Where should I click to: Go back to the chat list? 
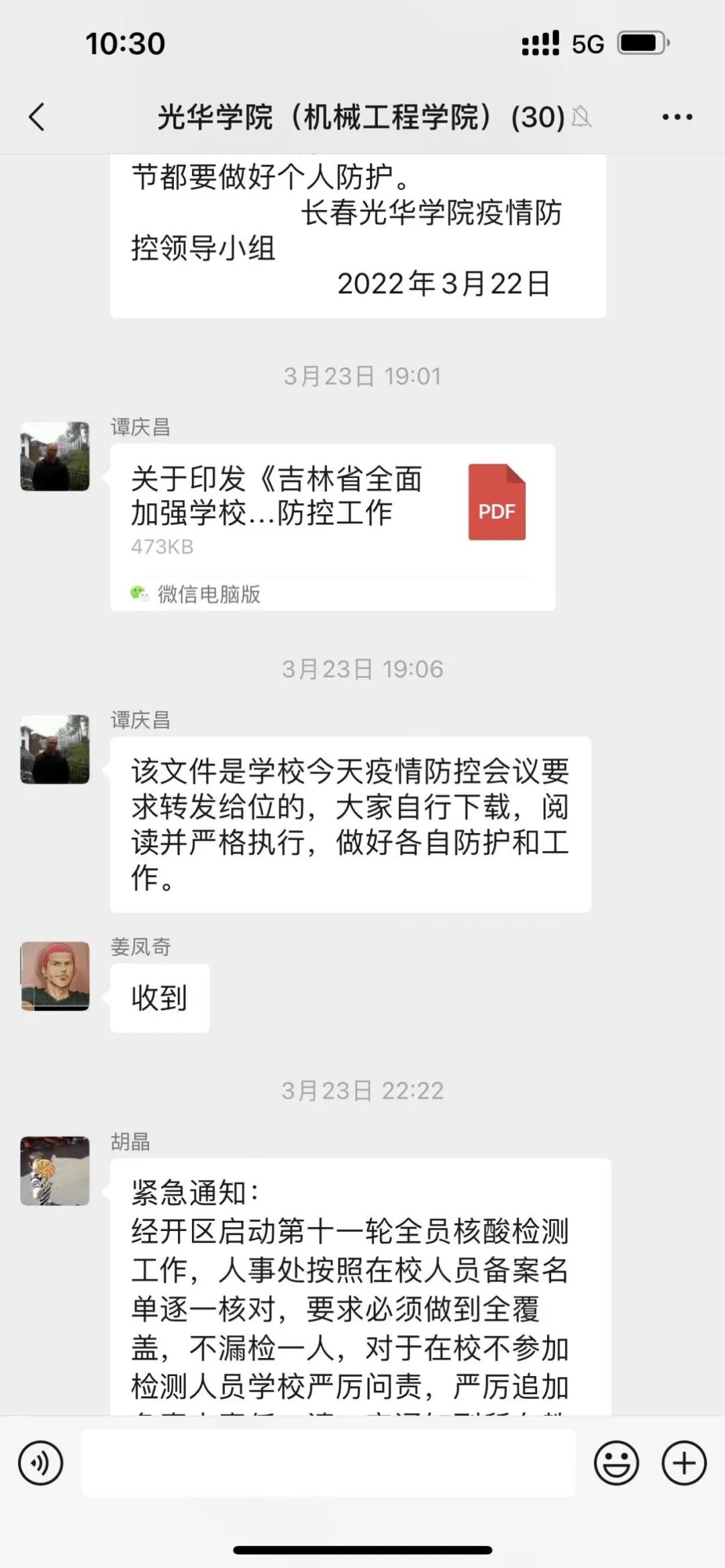point(38,117)
